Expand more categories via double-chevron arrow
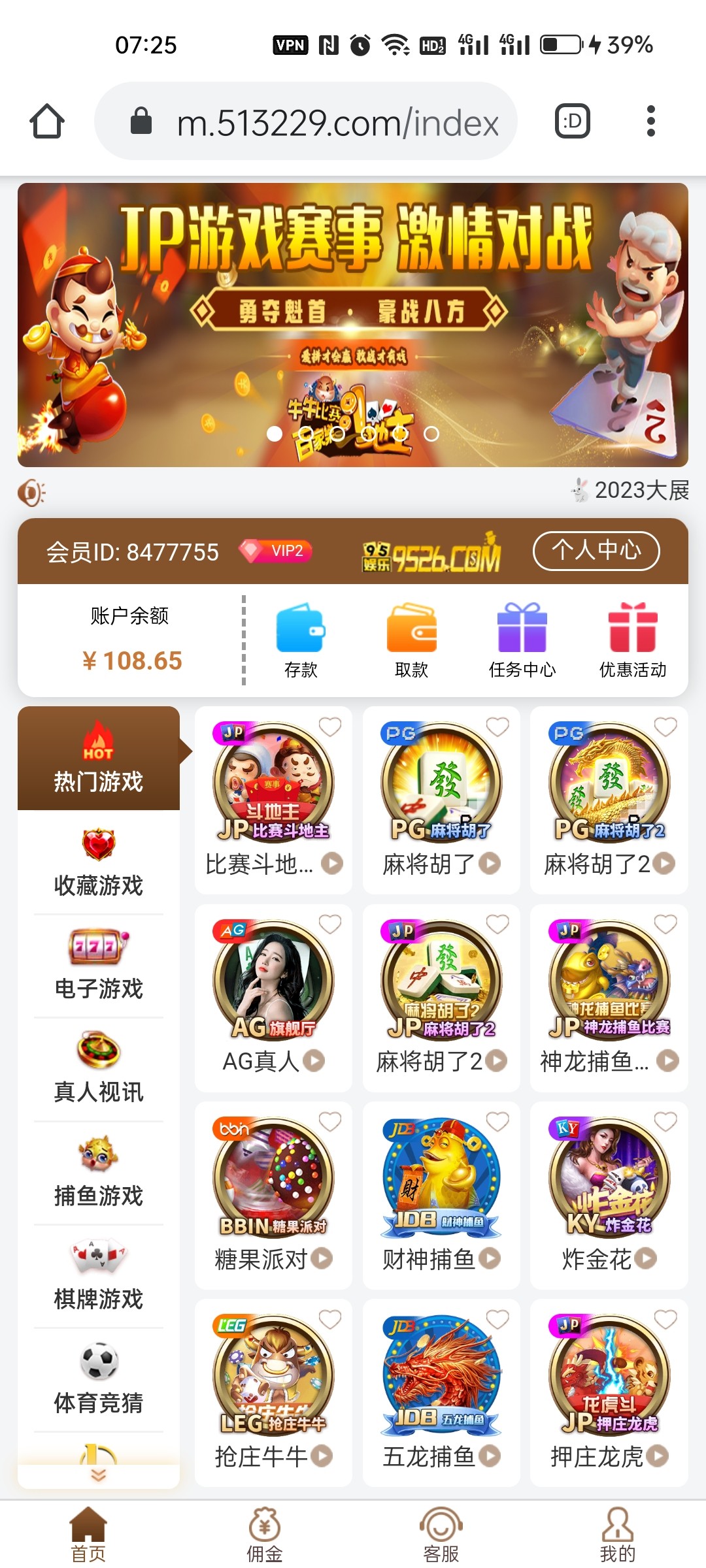The height and width of the screenshot is (1568, 706). tap(98, 1473)
